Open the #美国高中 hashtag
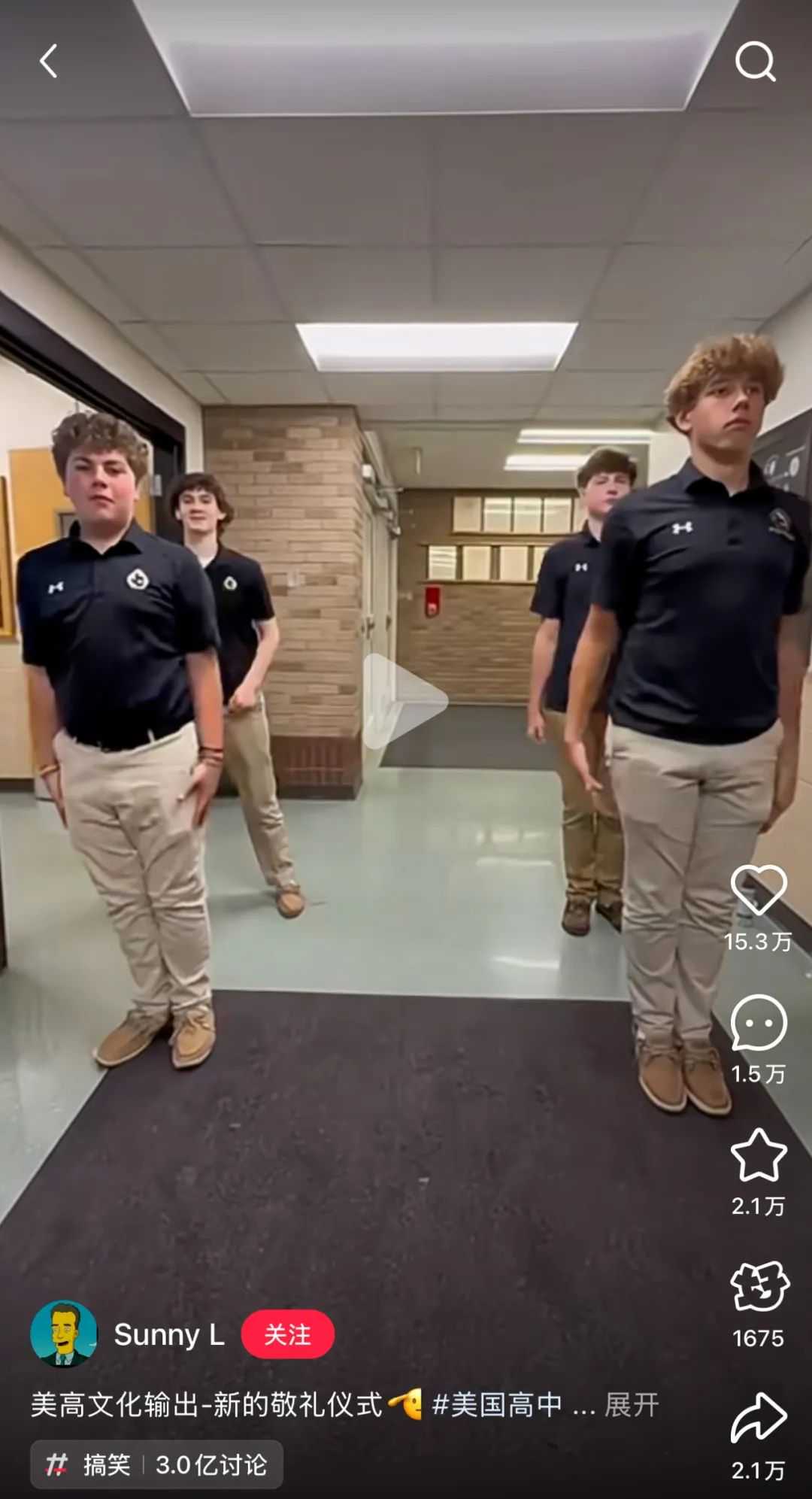 coord(498,1404)
